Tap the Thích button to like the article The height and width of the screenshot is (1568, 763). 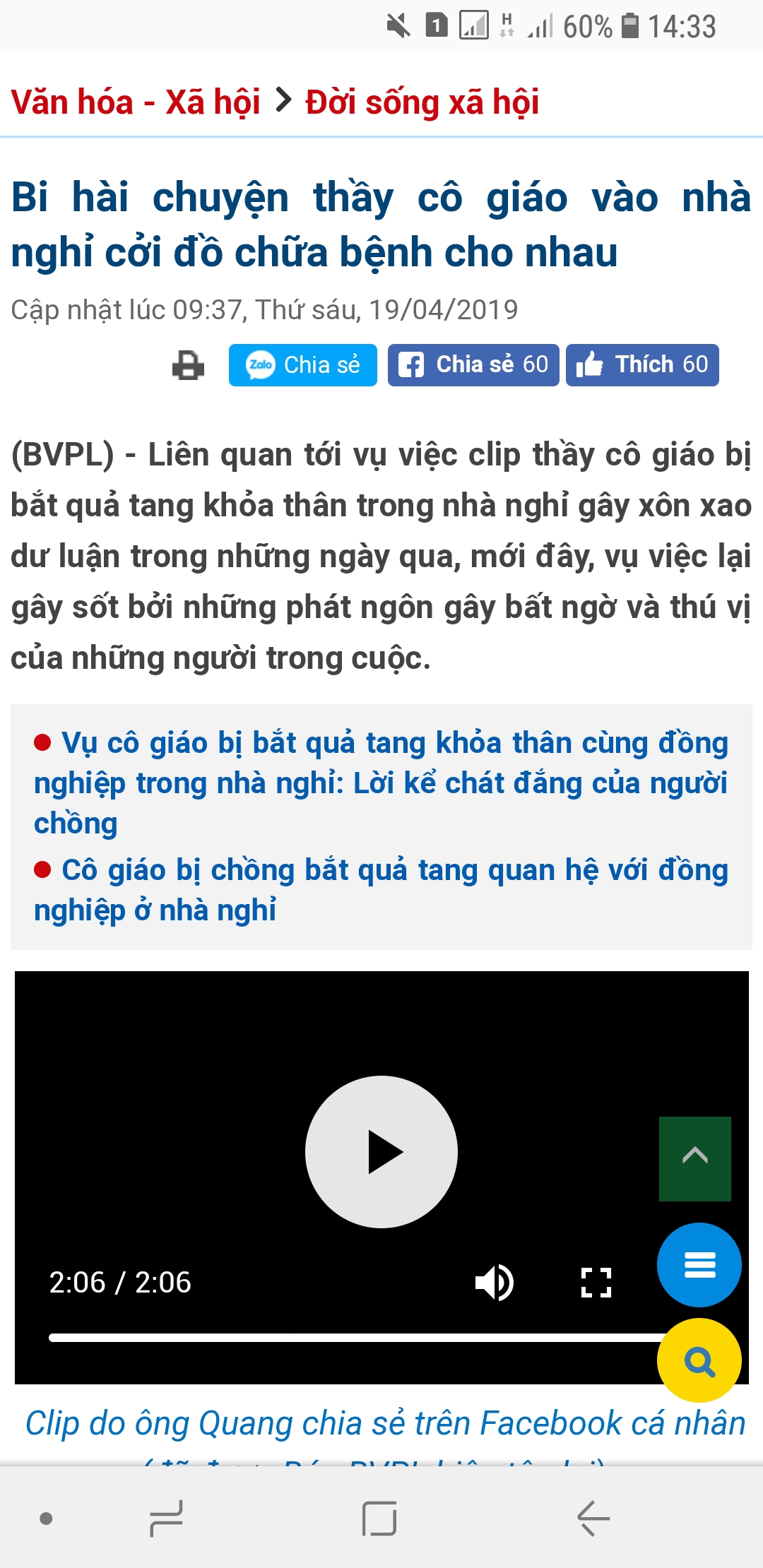point(641,365)
